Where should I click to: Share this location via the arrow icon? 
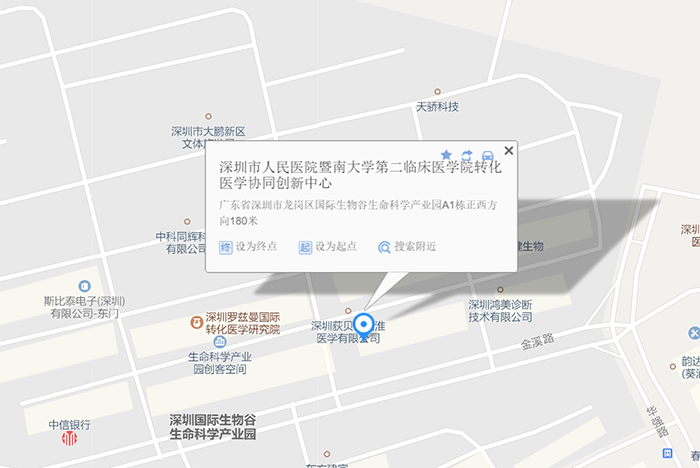tap(467, 154)
